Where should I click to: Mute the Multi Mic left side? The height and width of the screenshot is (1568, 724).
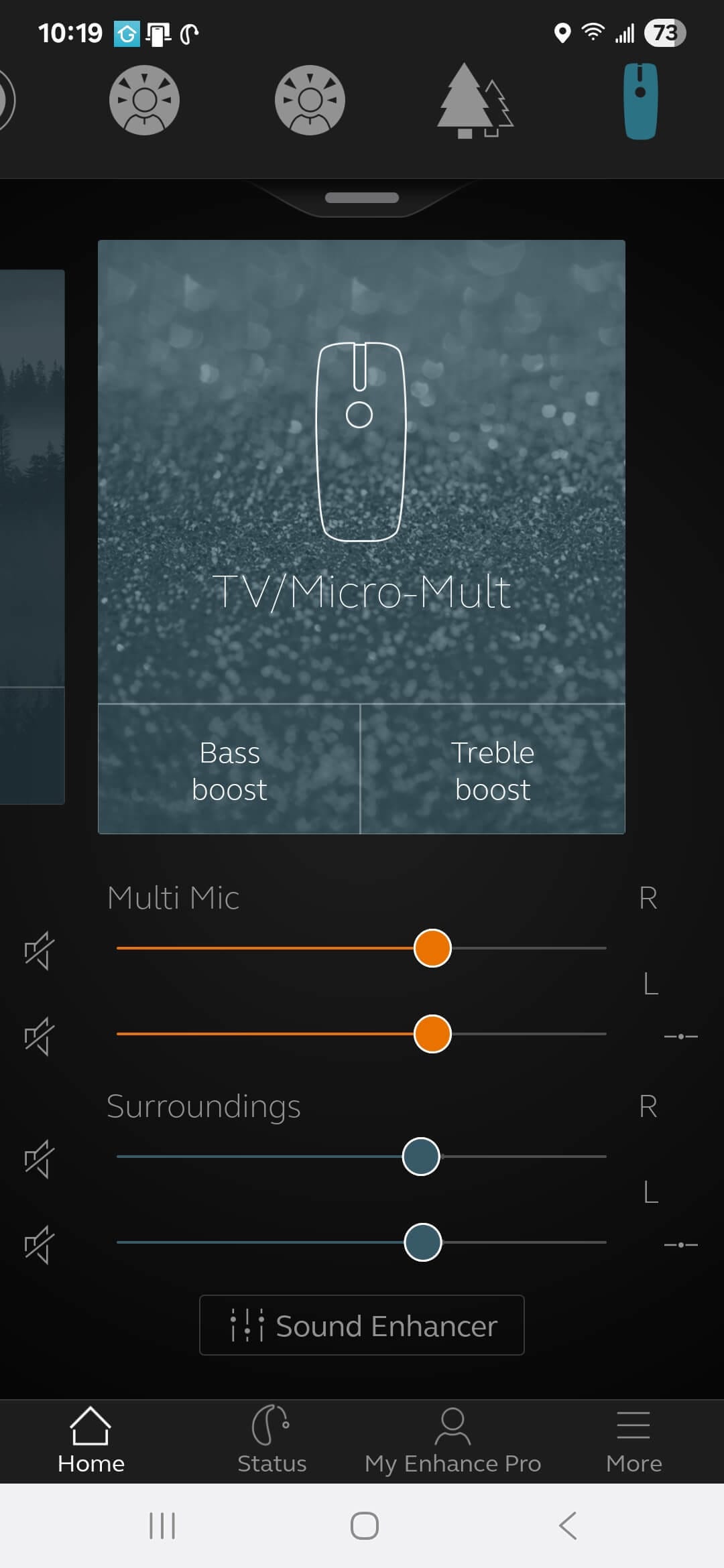point(39,1035)
